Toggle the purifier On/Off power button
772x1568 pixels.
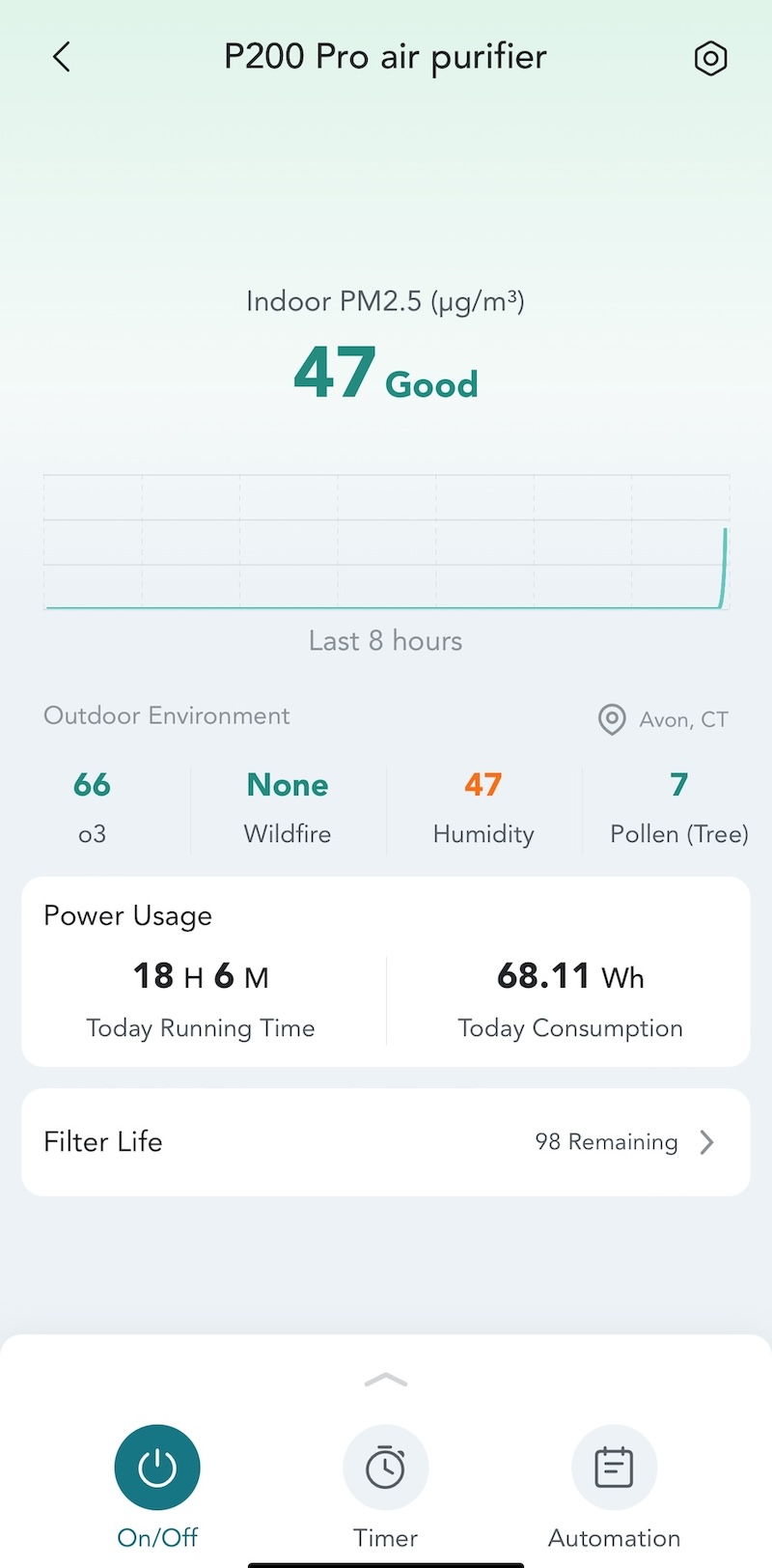[x=157, y=1468]
